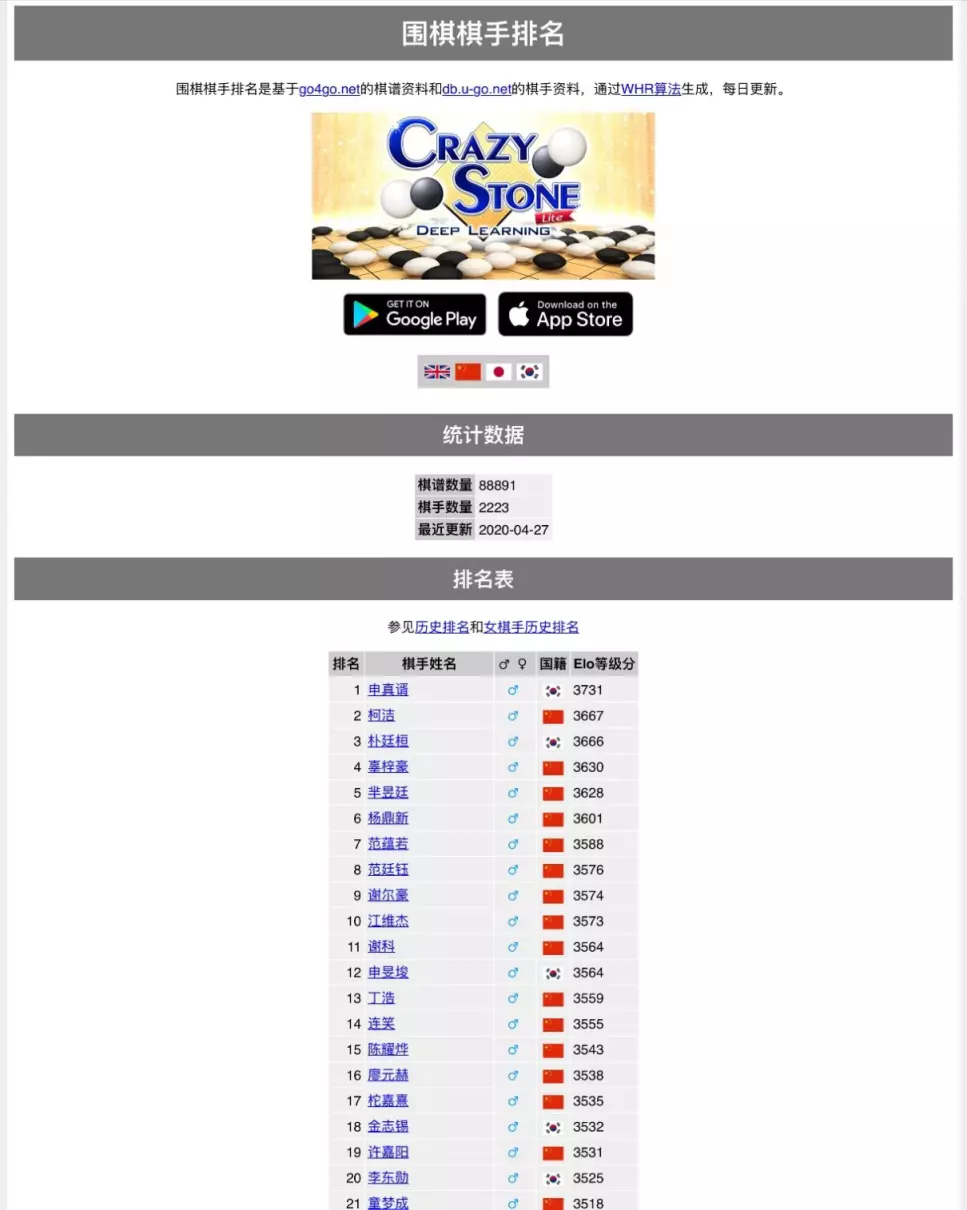Switch language to English via UK flag
Viewport: 967px width, 1210px height.
437,372
